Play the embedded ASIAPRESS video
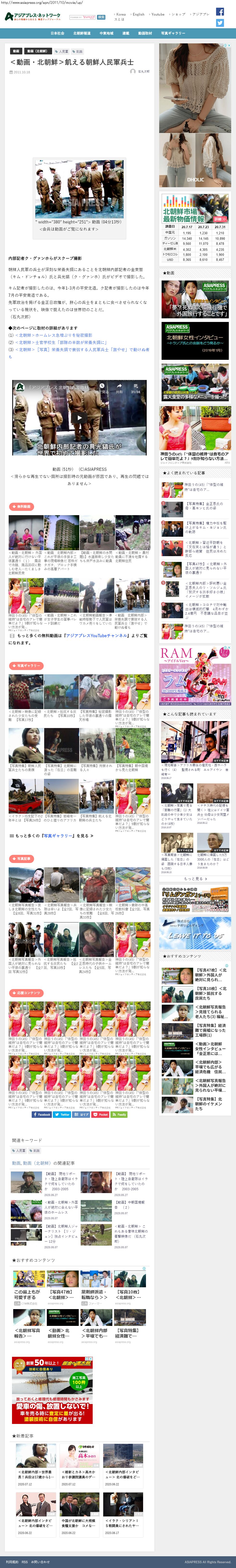Viewport: 236px width, 1568px height. tap(79, 418)
